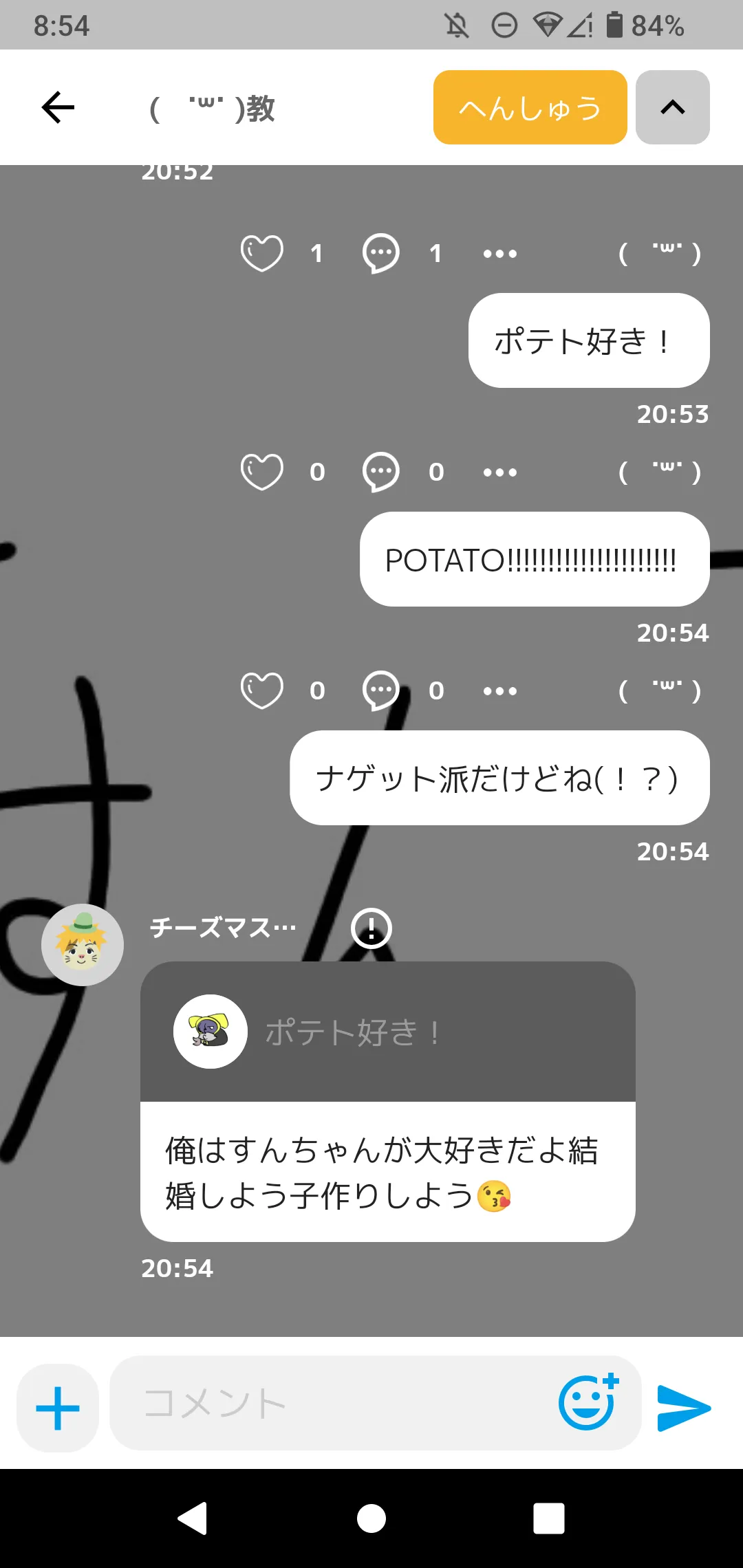Go back using the top arrow
The height and width of the screenshot is (1568, 743).
[x=58, y=107]
